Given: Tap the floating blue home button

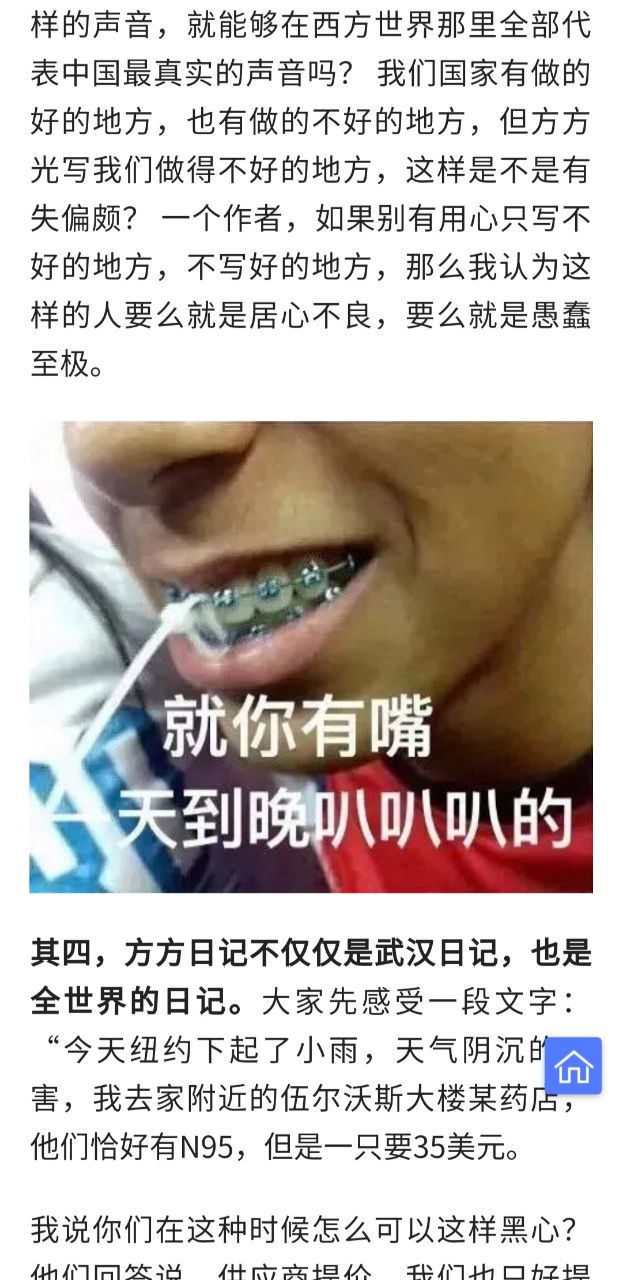Looking at the screenshot, I should tap(573, 1066).
